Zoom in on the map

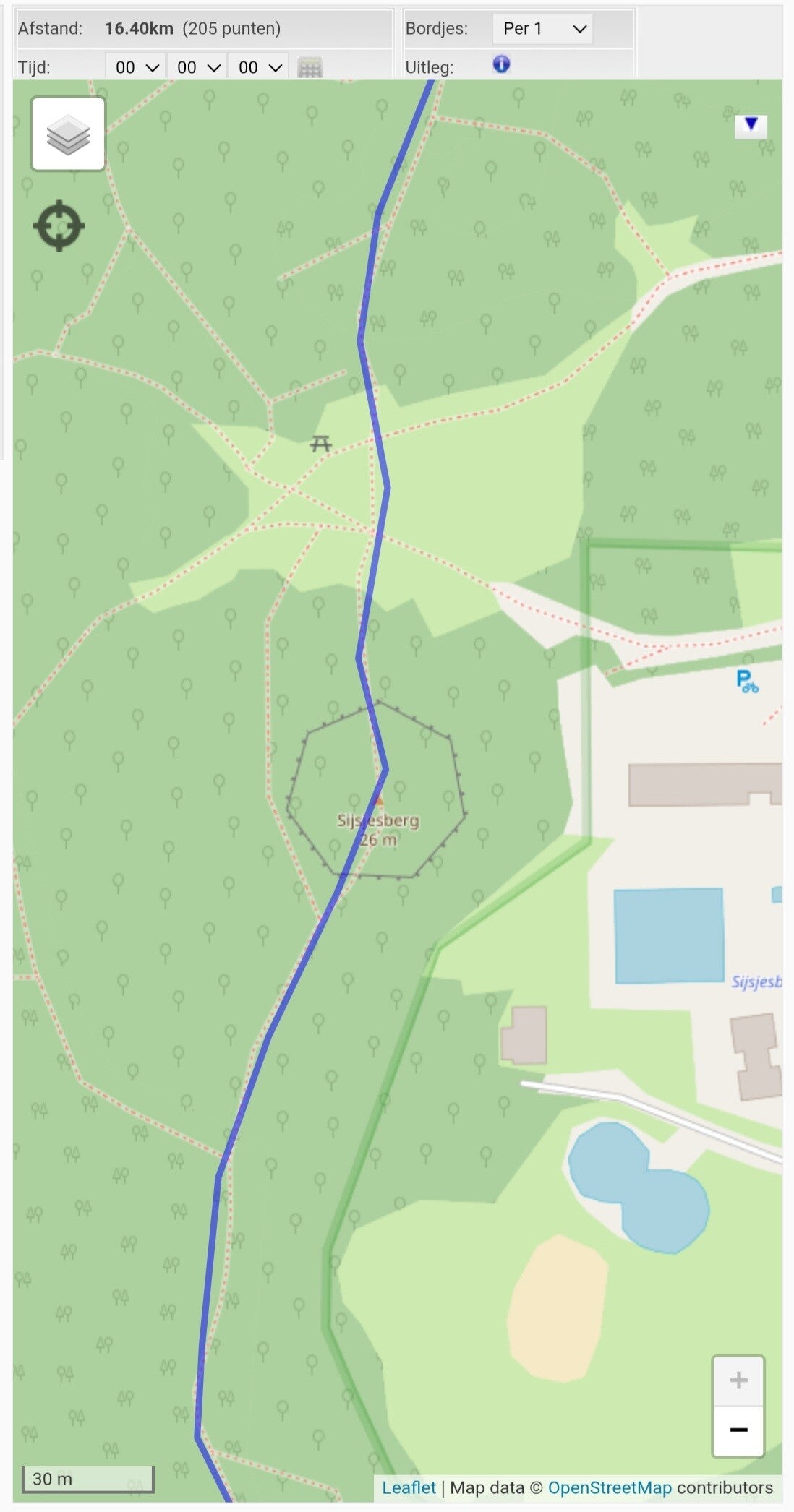[x=738, y=1380]
